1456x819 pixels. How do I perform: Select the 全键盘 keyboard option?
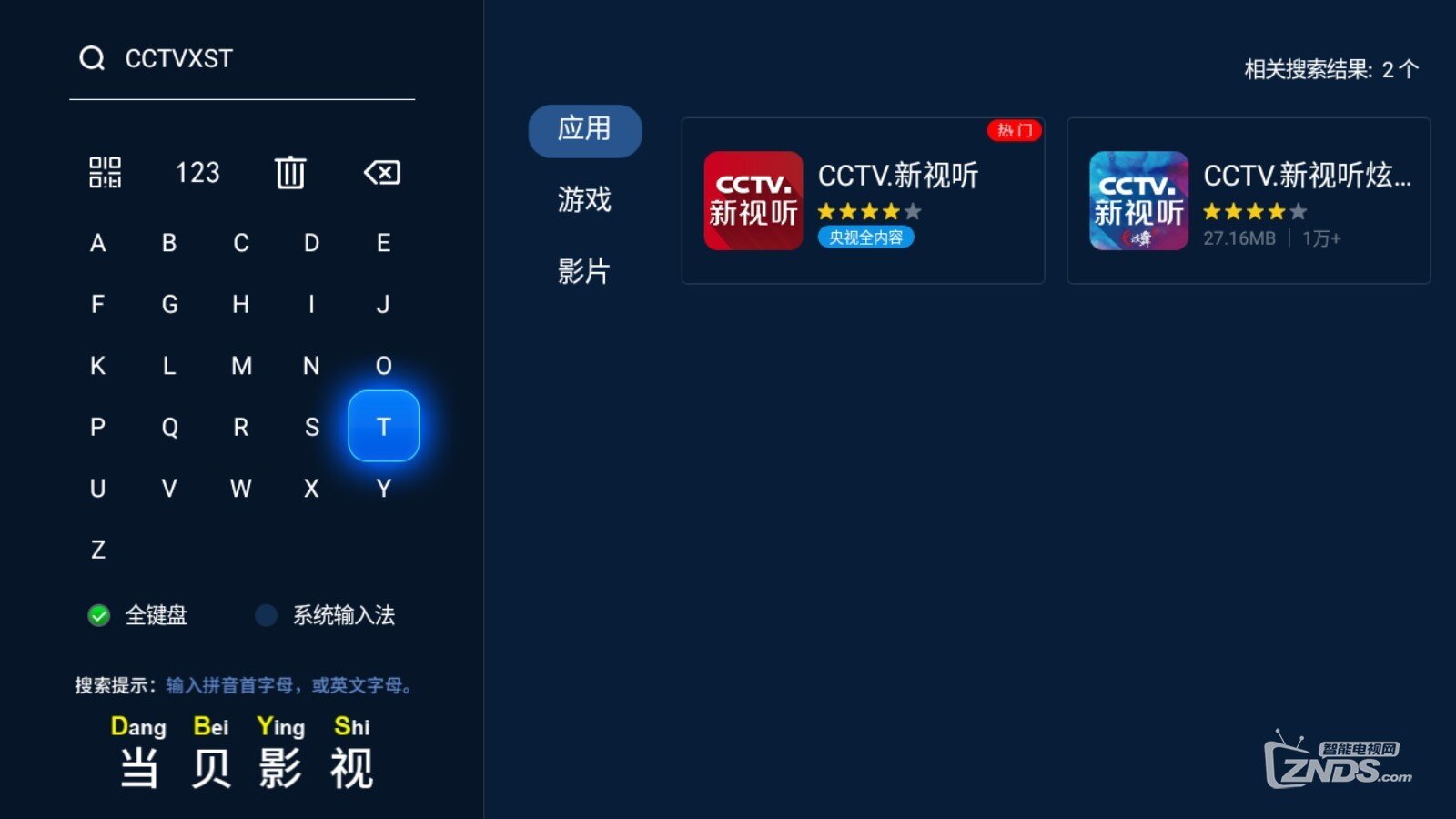click(x=138, y=615)
